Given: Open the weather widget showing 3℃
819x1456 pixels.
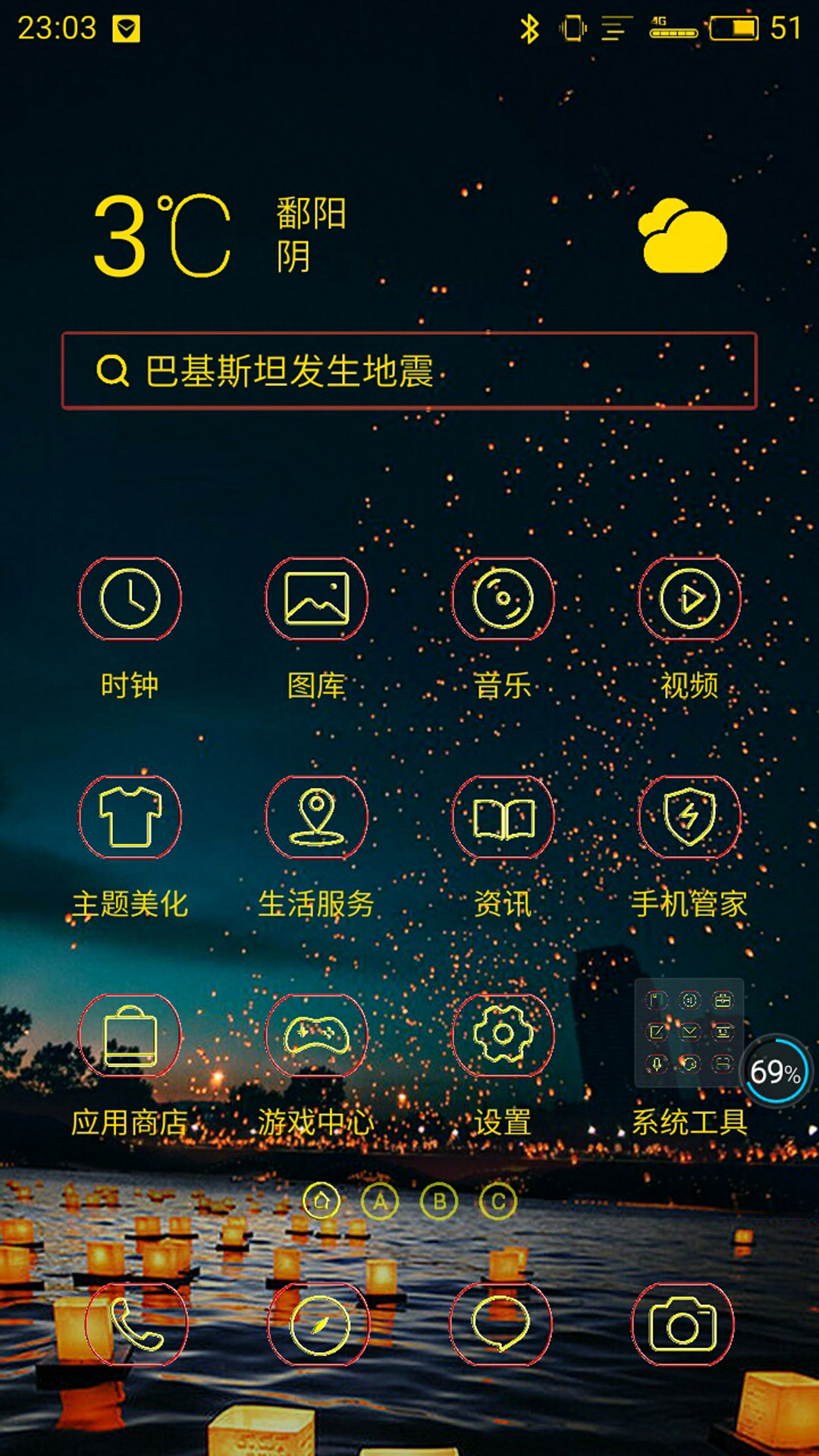Looking at the screenshot, I should click(409, 235).
